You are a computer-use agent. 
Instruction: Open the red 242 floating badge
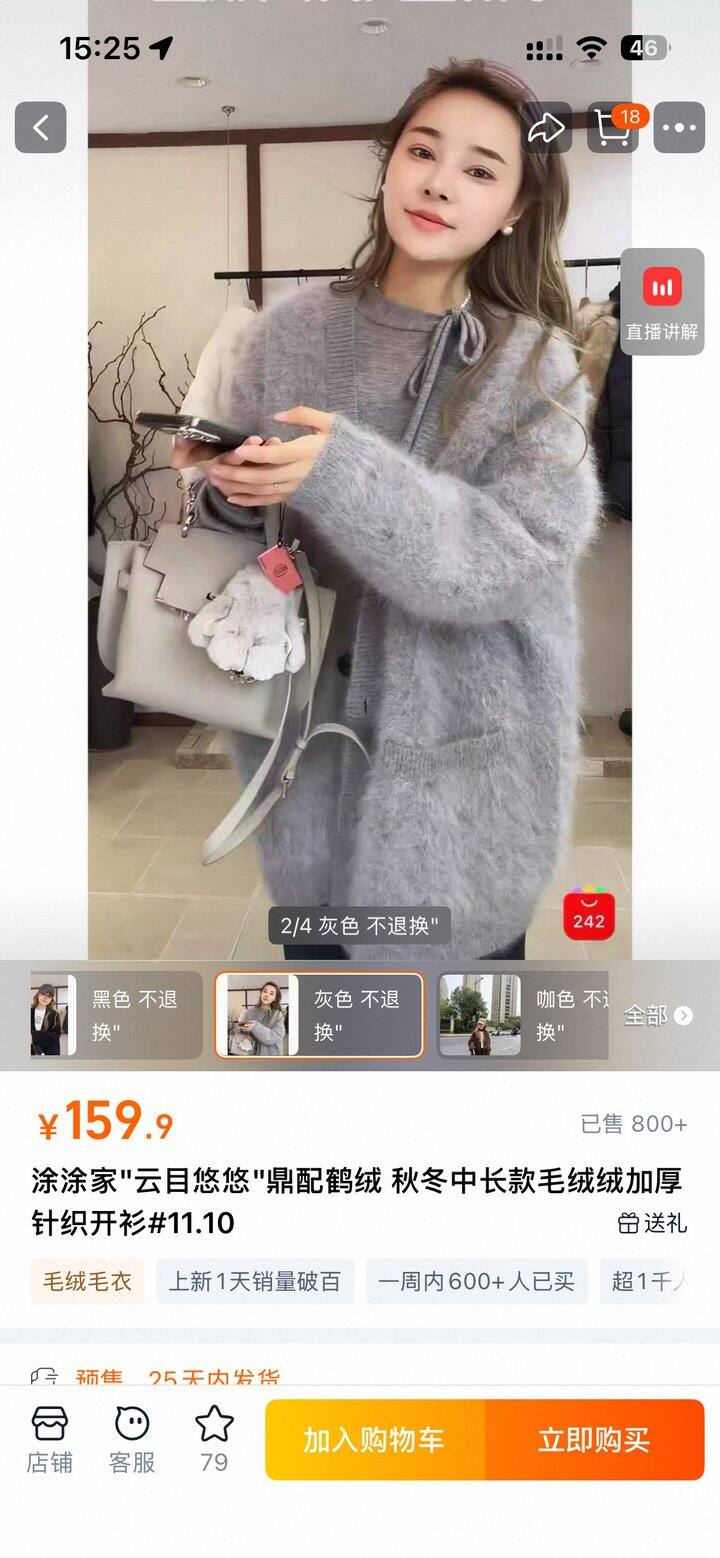point(589,913)
